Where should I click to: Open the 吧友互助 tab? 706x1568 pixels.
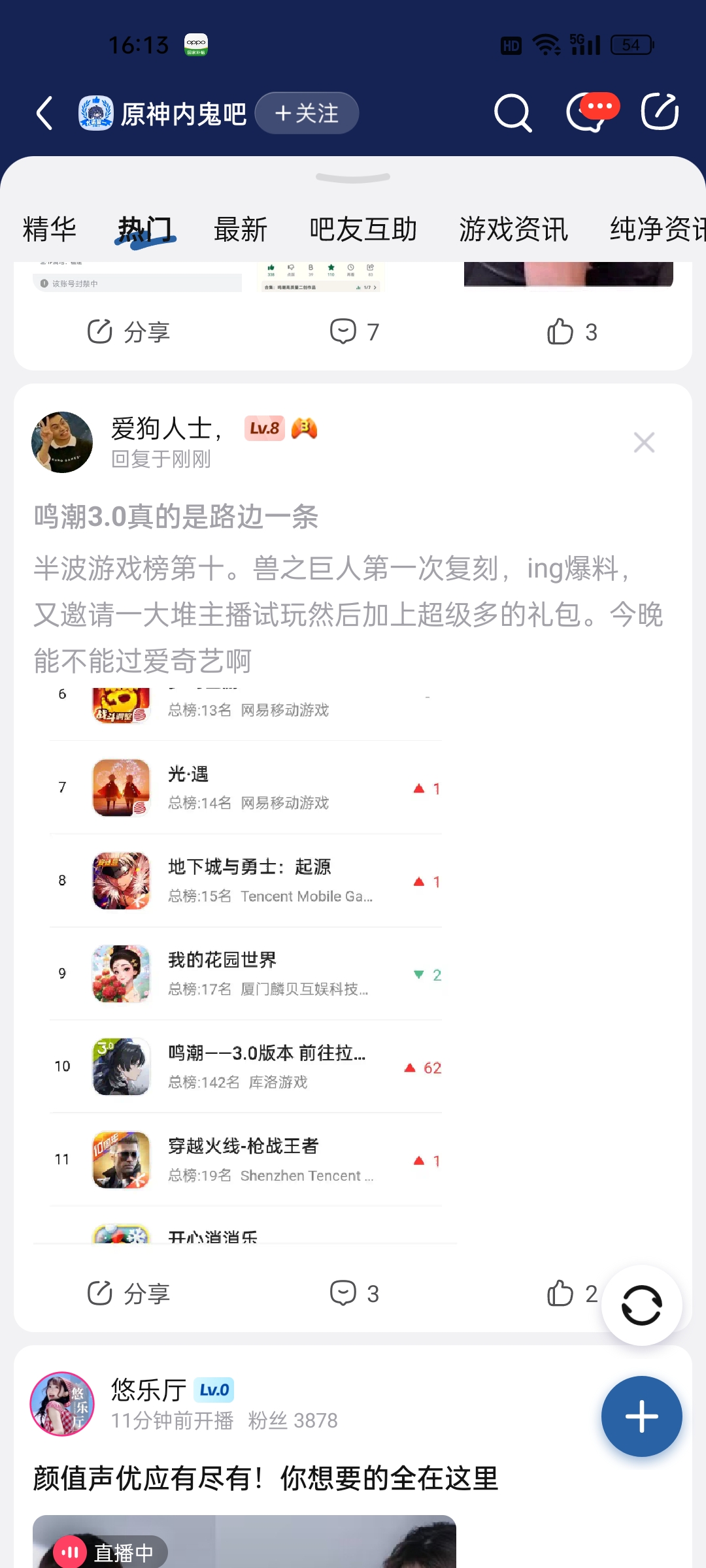pos(363,229)
